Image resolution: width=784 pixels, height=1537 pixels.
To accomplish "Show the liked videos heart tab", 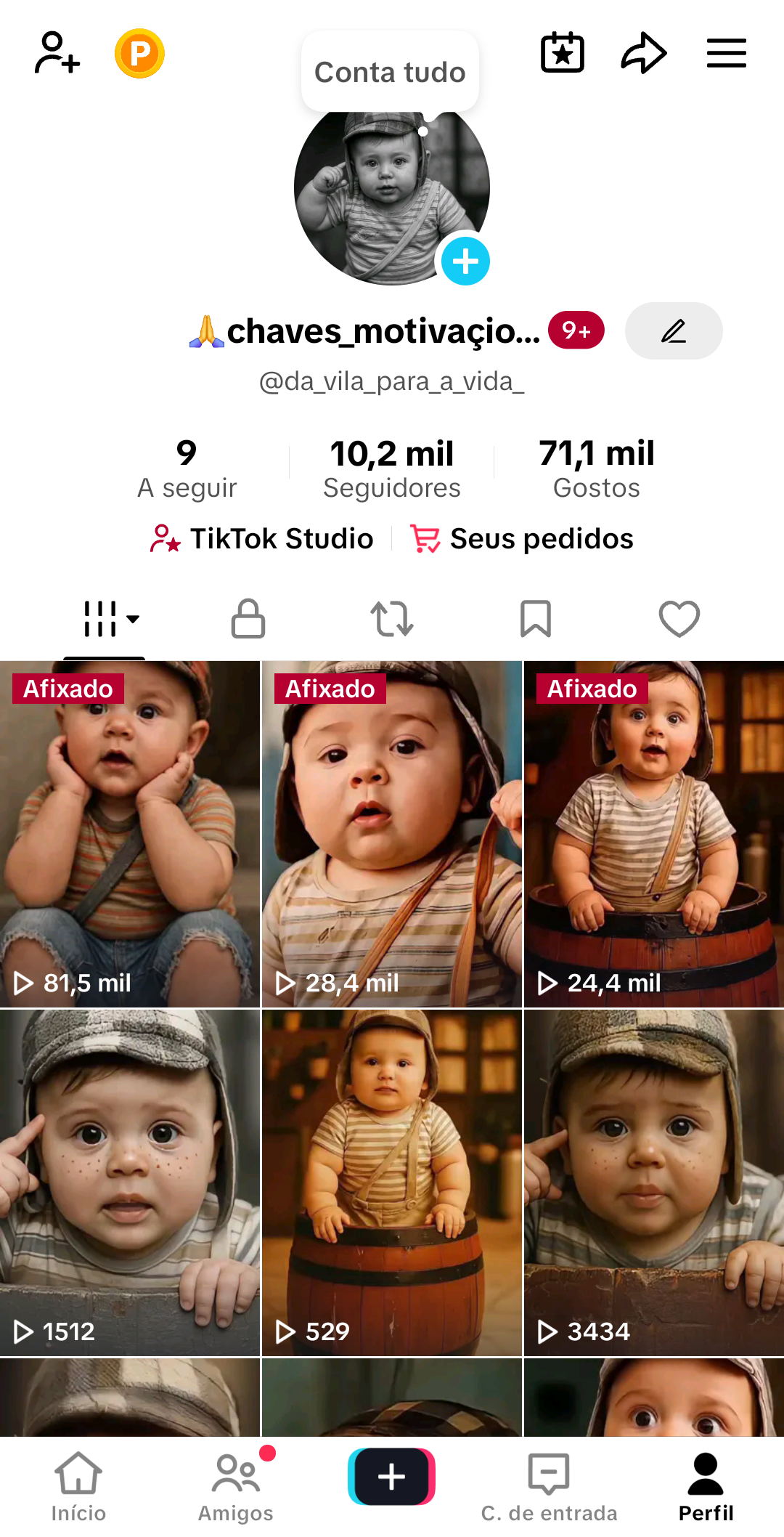I will coord(679,619).
